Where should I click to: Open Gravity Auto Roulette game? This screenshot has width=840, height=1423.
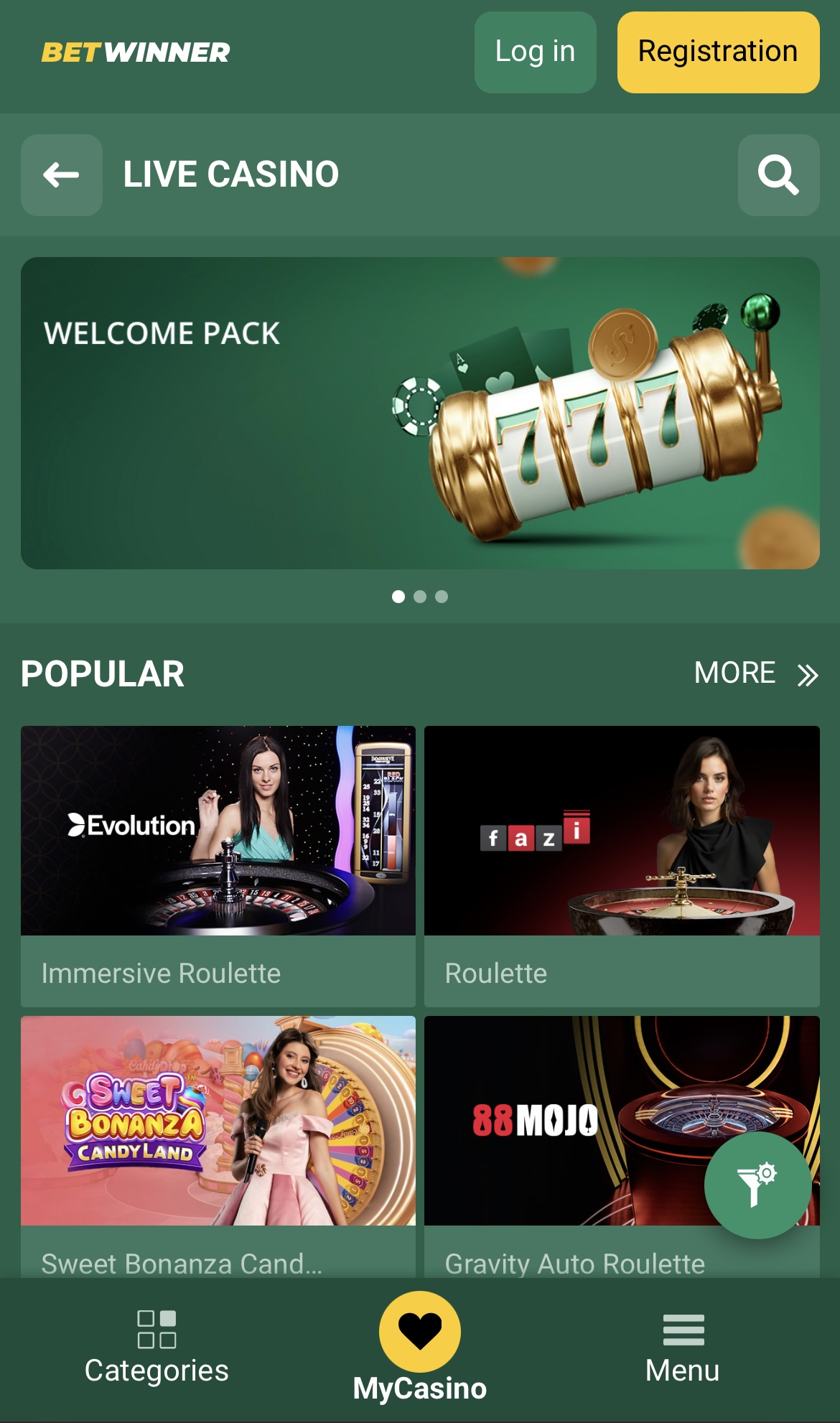560,1120
